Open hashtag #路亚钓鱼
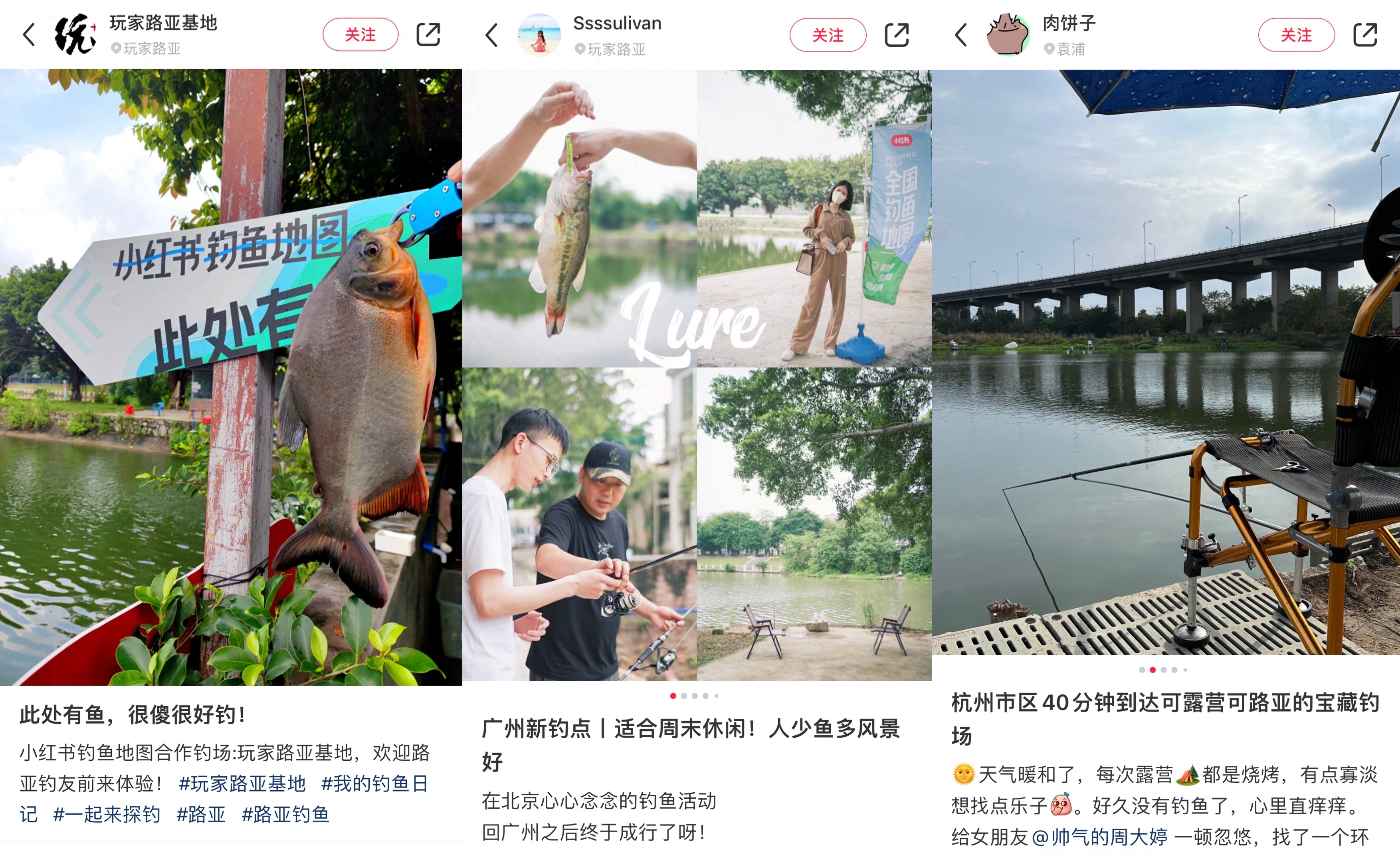Viewport: 1400px width, 853px height. click(286, 814)
